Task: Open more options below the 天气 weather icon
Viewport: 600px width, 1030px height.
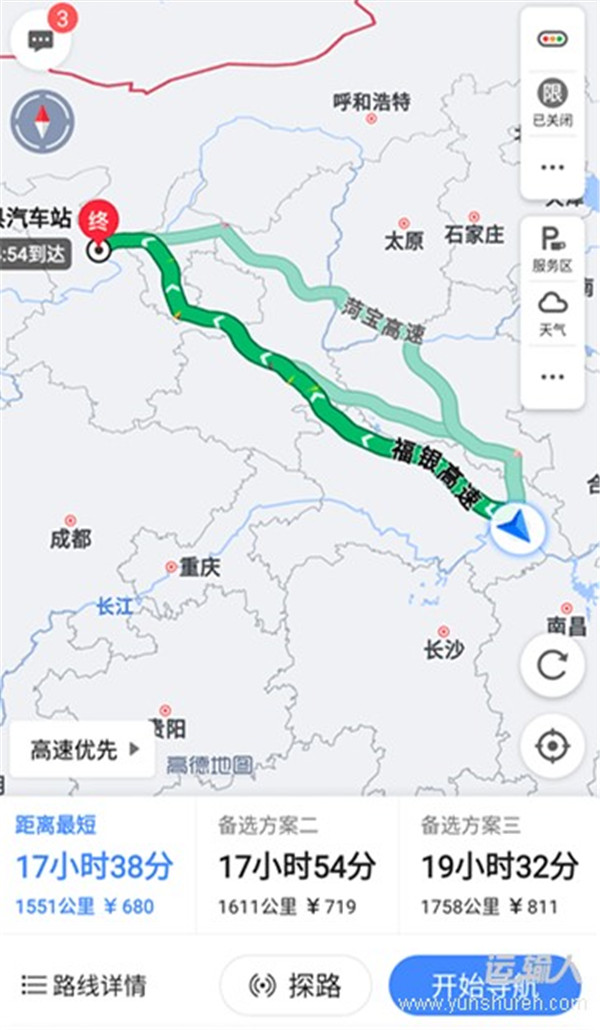Action: click(552, 376)
